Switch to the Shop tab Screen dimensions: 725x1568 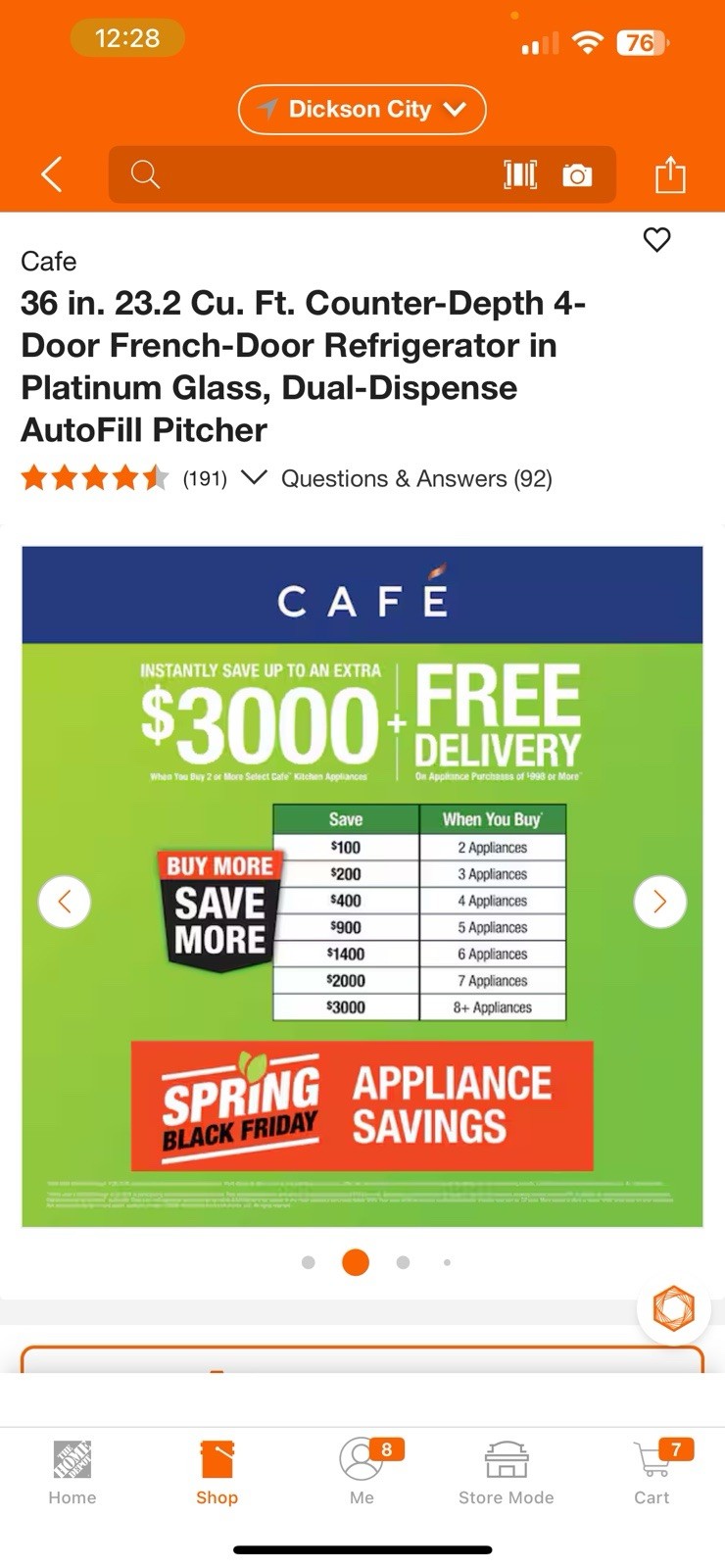point(217,1472)
